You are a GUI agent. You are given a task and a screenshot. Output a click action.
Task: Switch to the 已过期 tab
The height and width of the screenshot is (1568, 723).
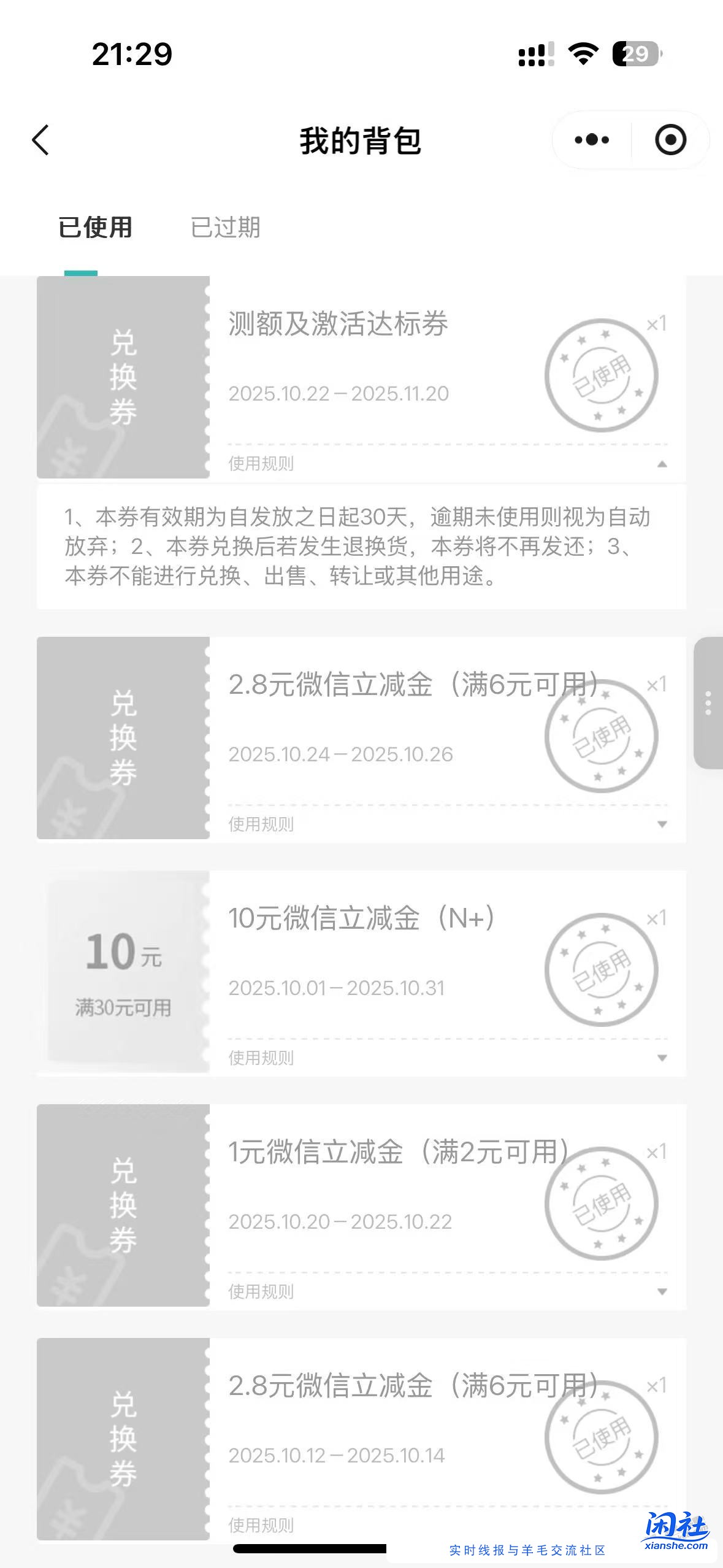[x=225, y=228]
